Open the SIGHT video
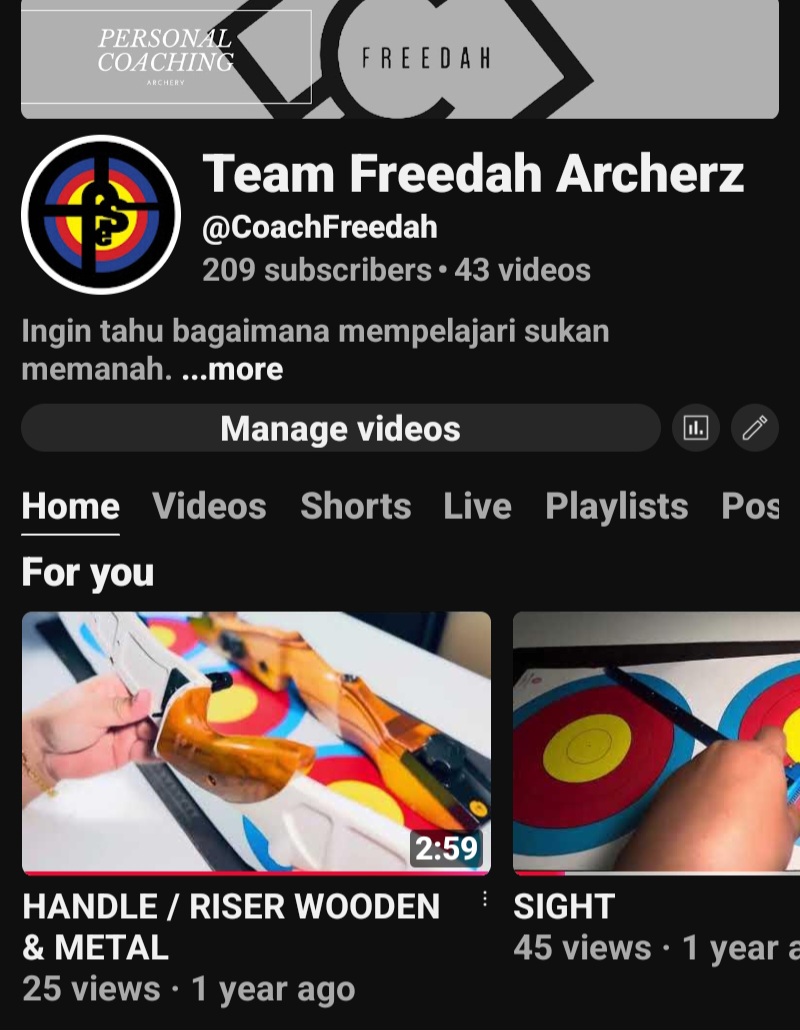This screenshot has height=1030, width=800. 656,742
